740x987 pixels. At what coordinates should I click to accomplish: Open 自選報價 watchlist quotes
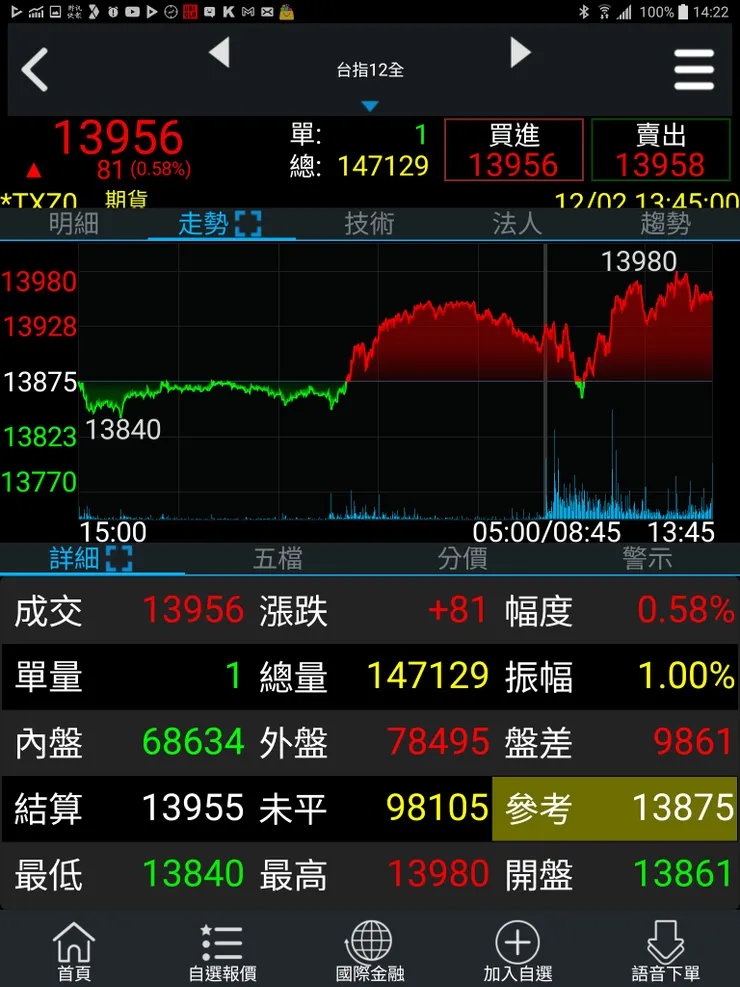click(222, 951)
